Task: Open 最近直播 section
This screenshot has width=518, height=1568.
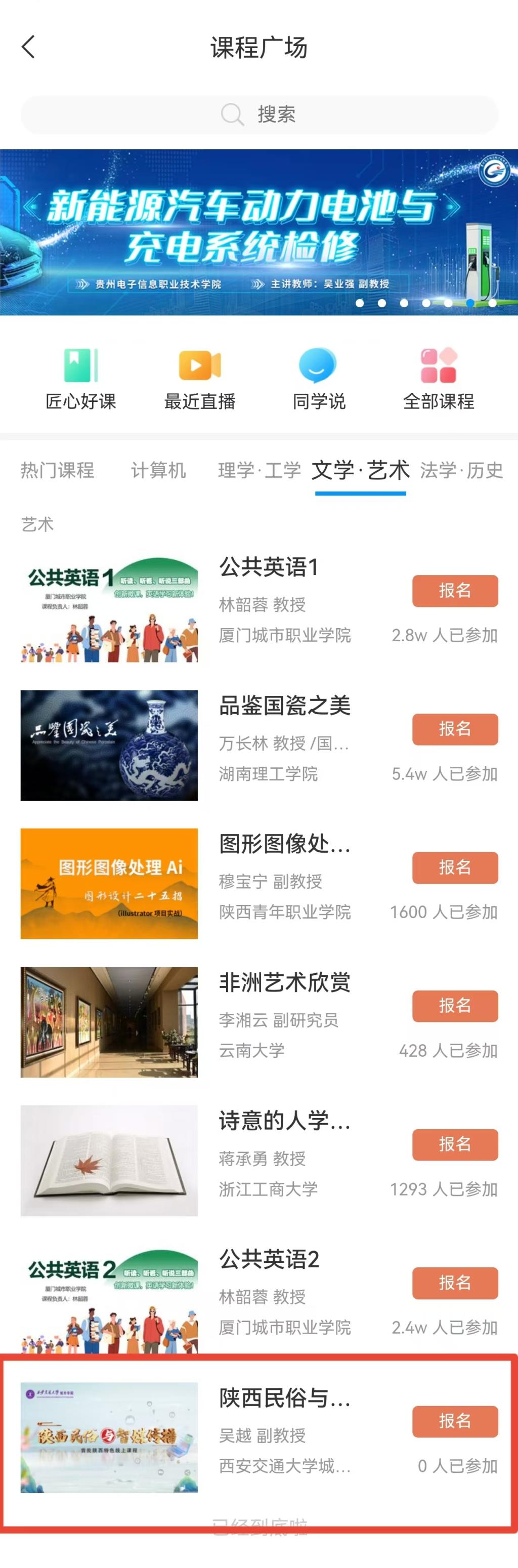Action: pyautogui.click(x=200, y=379)
